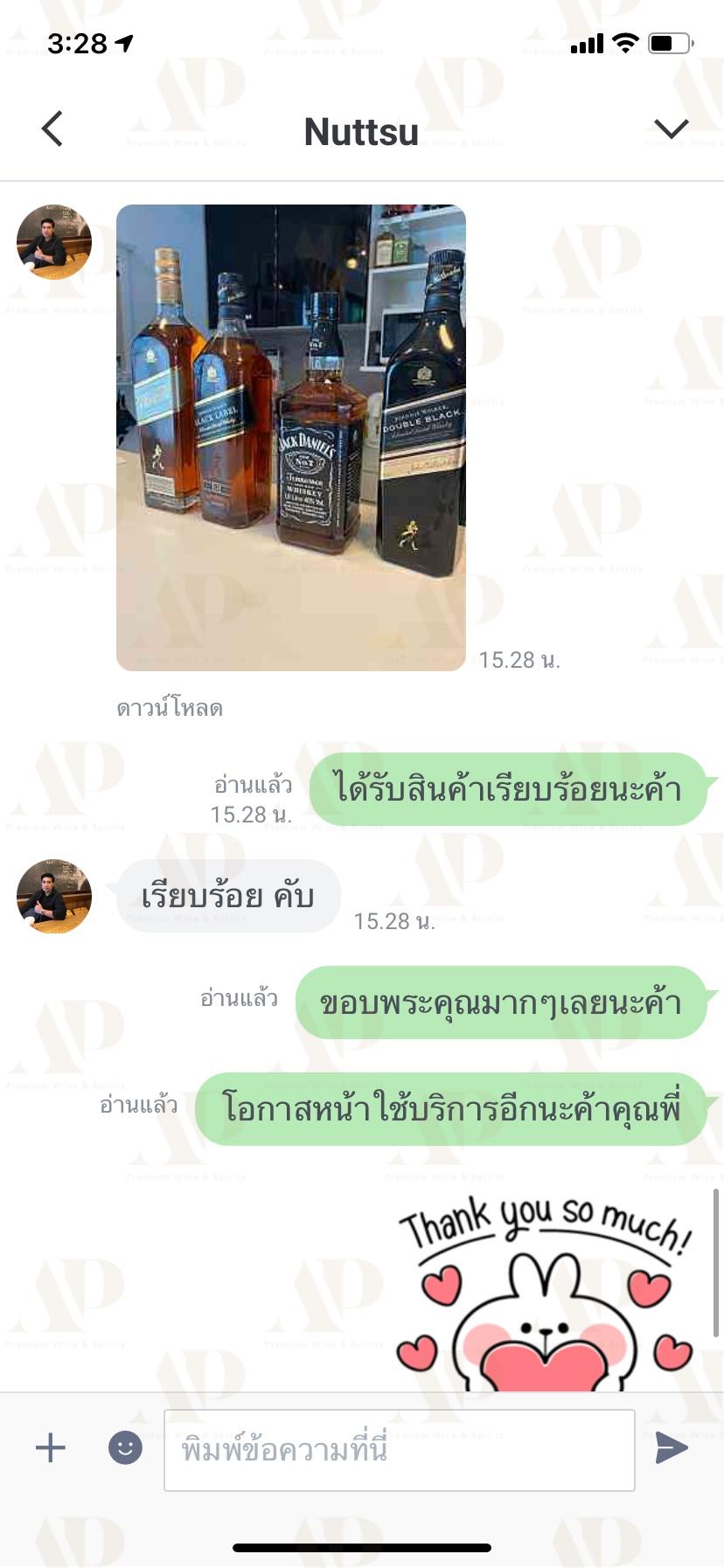This screenshot has width=724, height=1568.
Task: Send the message with the arrow icon
Action: tap(671, 1447)
